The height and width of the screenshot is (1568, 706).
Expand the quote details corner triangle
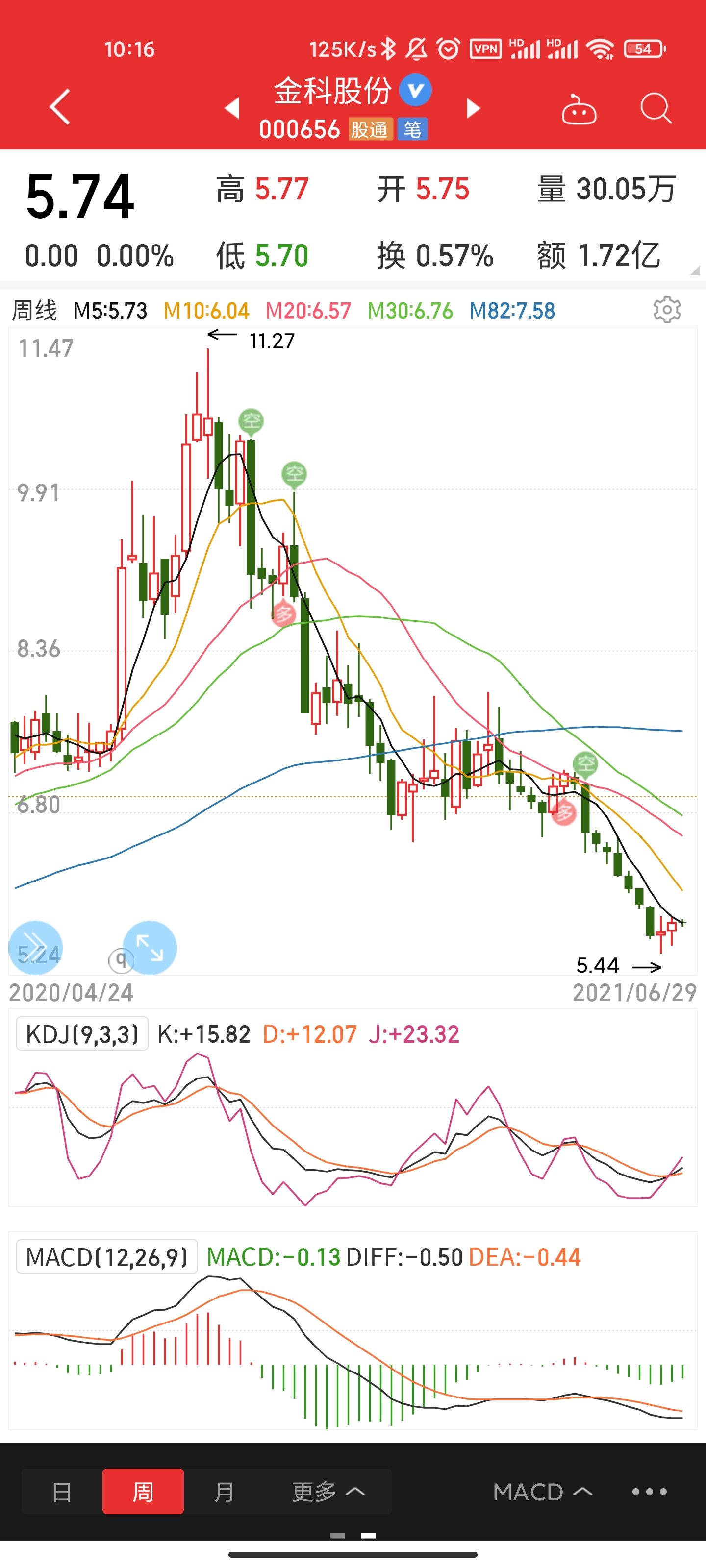pos(695,271)
